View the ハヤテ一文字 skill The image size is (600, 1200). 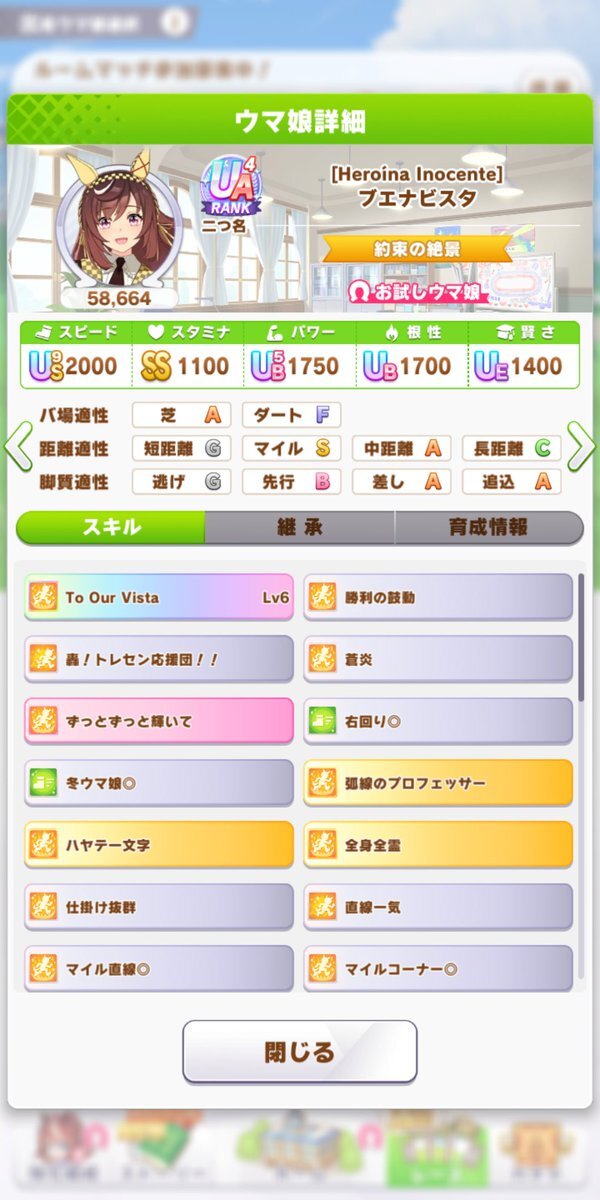coord(159,845)
